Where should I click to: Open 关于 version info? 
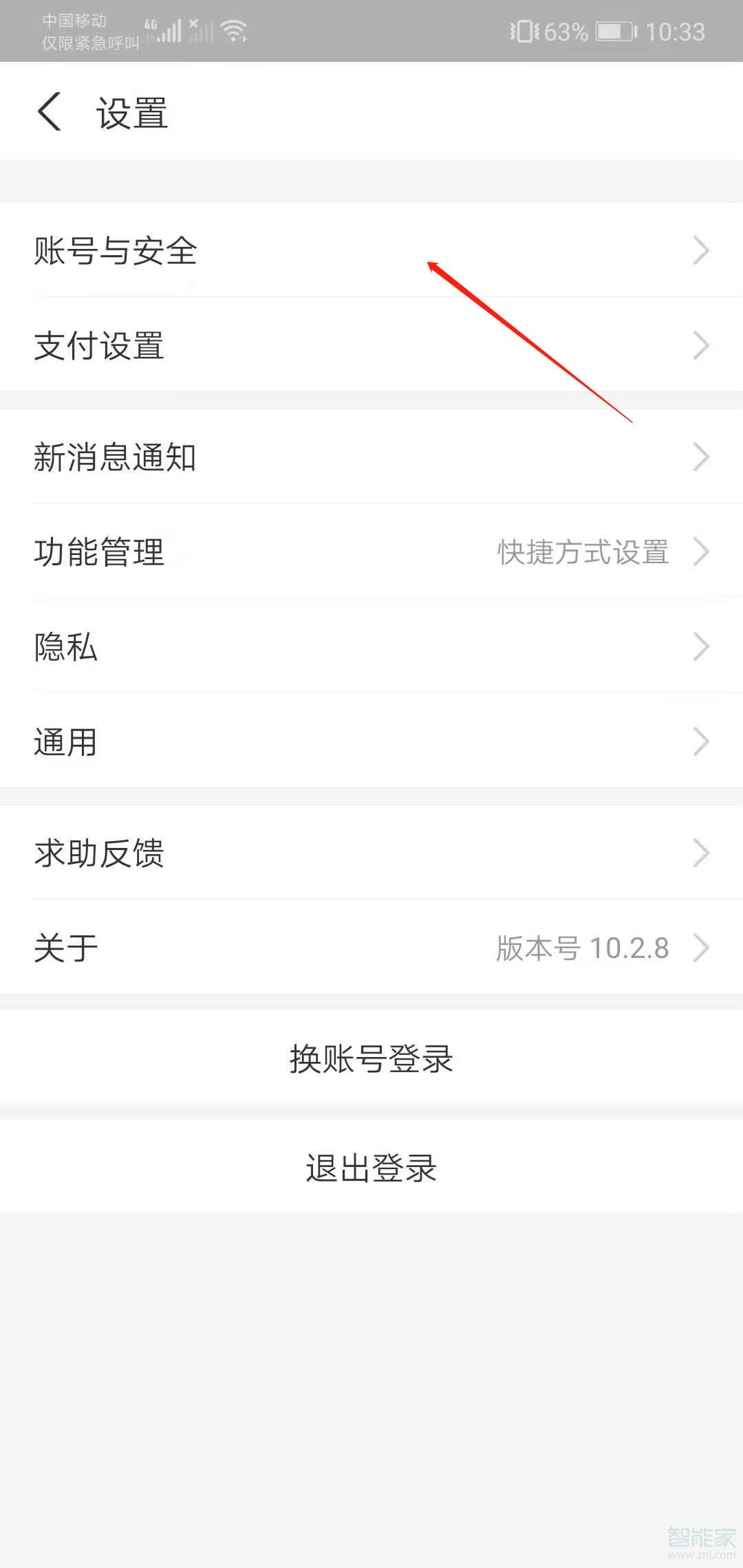pyautogui.click(x=371, y=948)
